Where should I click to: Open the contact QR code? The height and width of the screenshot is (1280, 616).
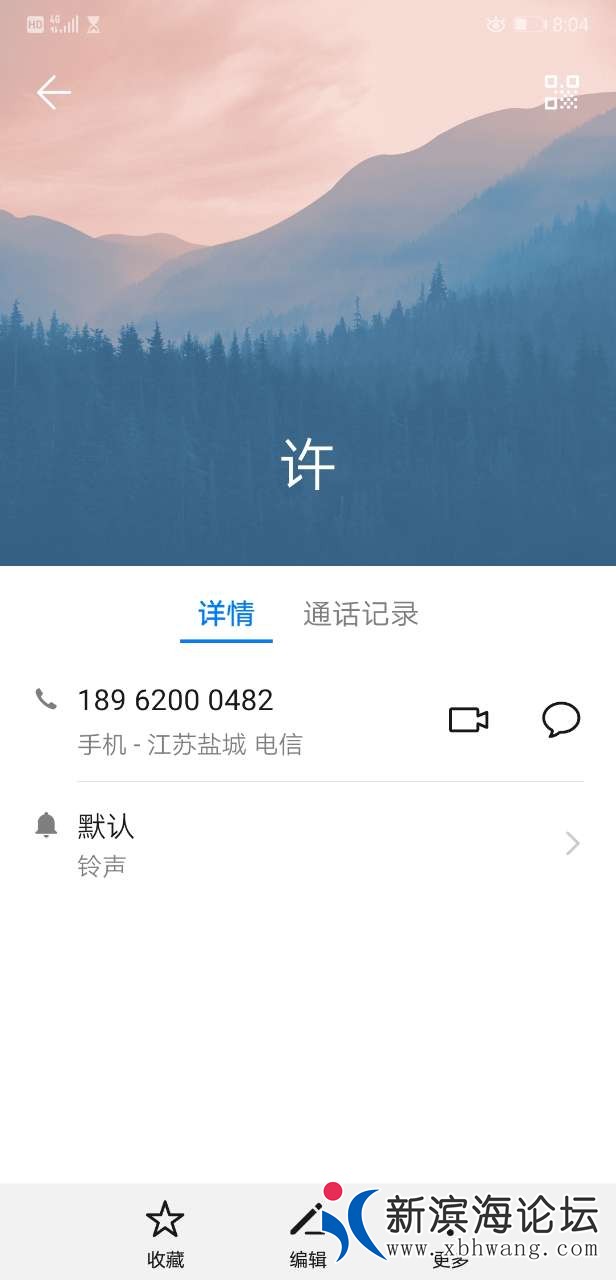pos(561,93)
